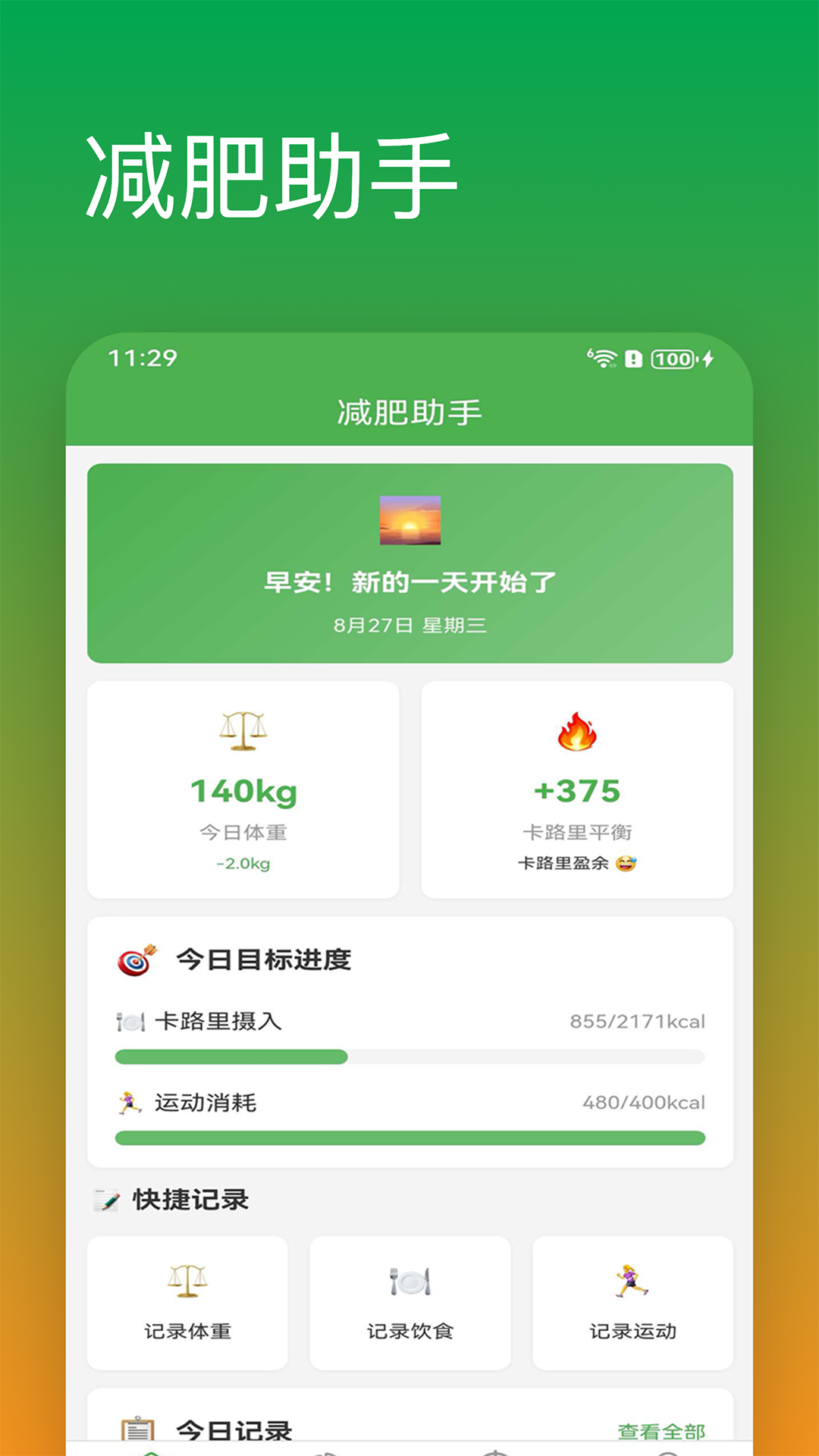The image size is (819, 1456).
Task: Tap the 记录饮食 quick record card
Action: (409, 1303)
